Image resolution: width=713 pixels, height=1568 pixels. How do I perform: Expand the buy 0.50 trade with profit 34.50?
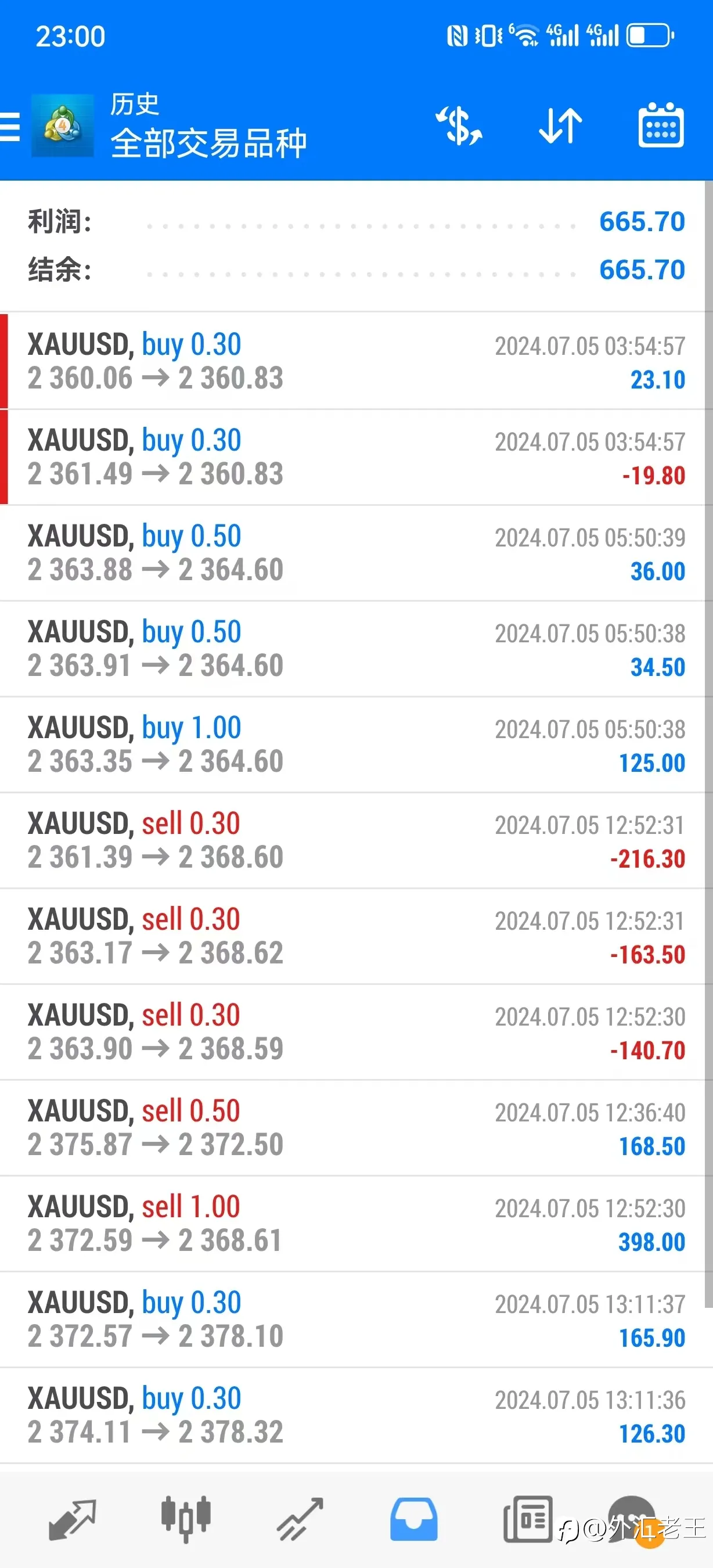pos(356,649)
